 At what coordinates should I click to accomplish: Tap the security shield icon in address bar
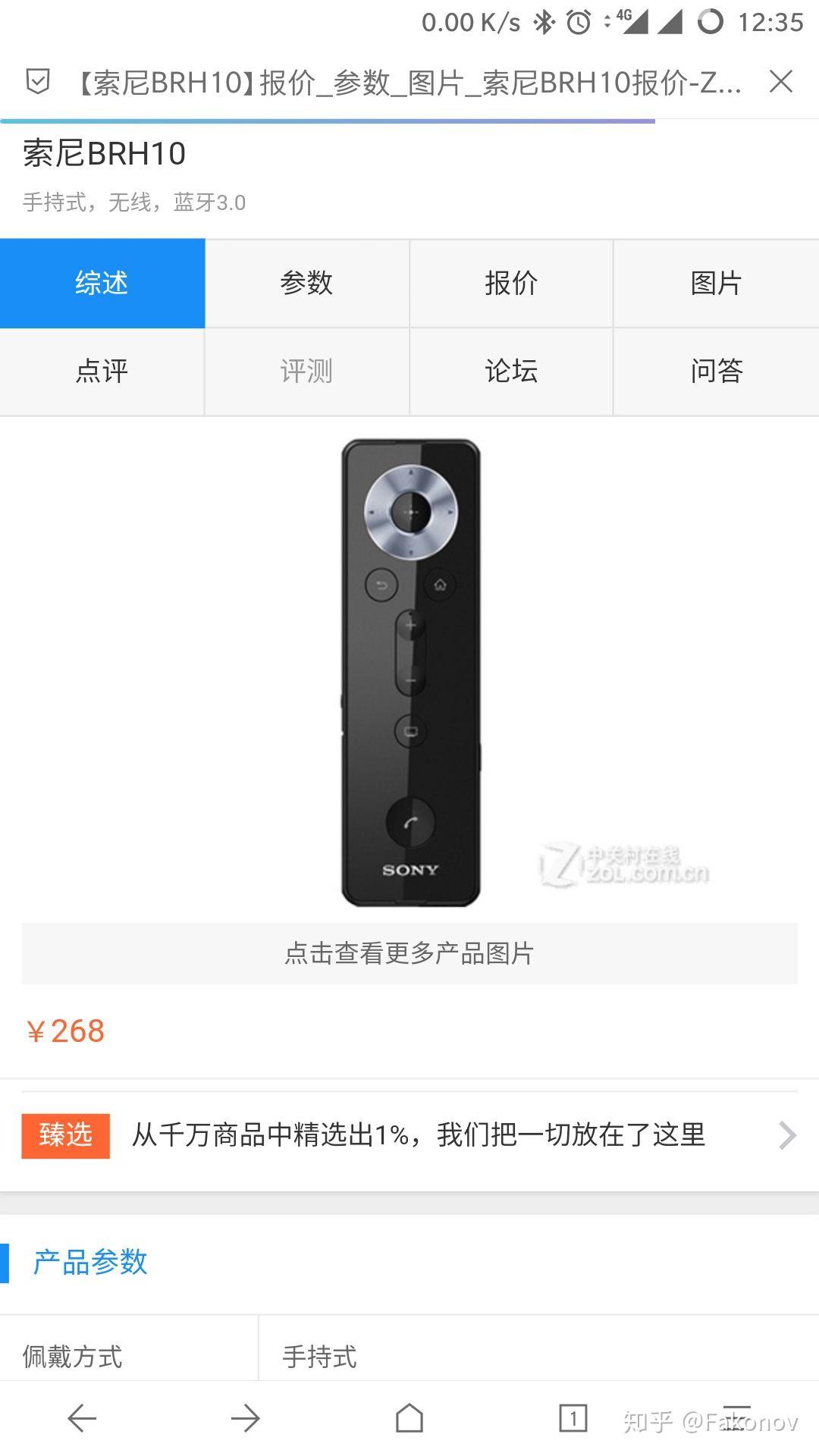click(38, 81)
